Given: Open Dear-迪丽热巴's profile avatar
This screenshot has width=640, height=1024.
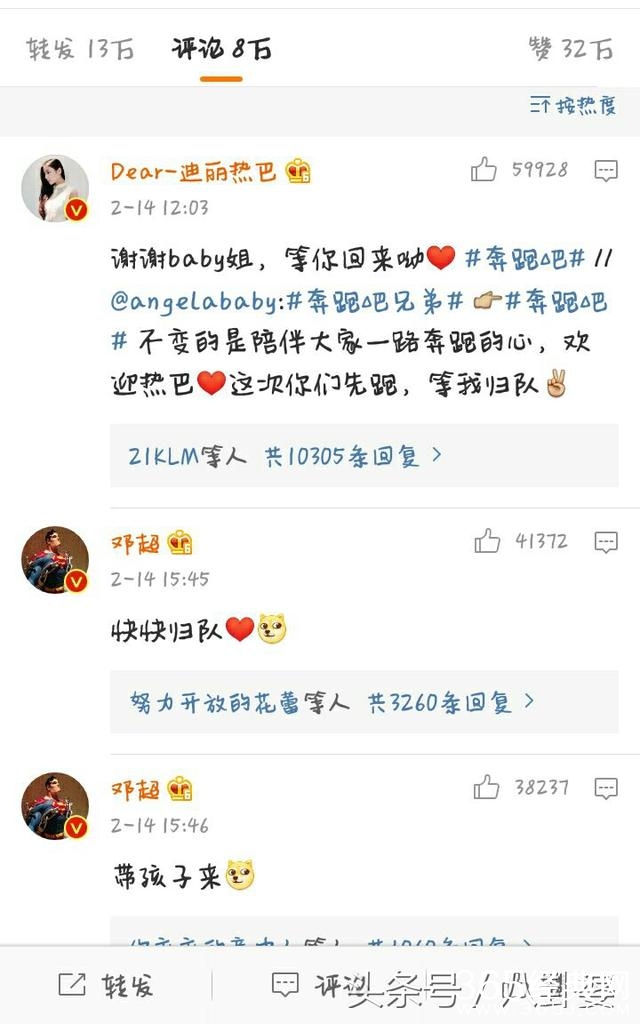Looking at the screenshot, I should 56,187.
